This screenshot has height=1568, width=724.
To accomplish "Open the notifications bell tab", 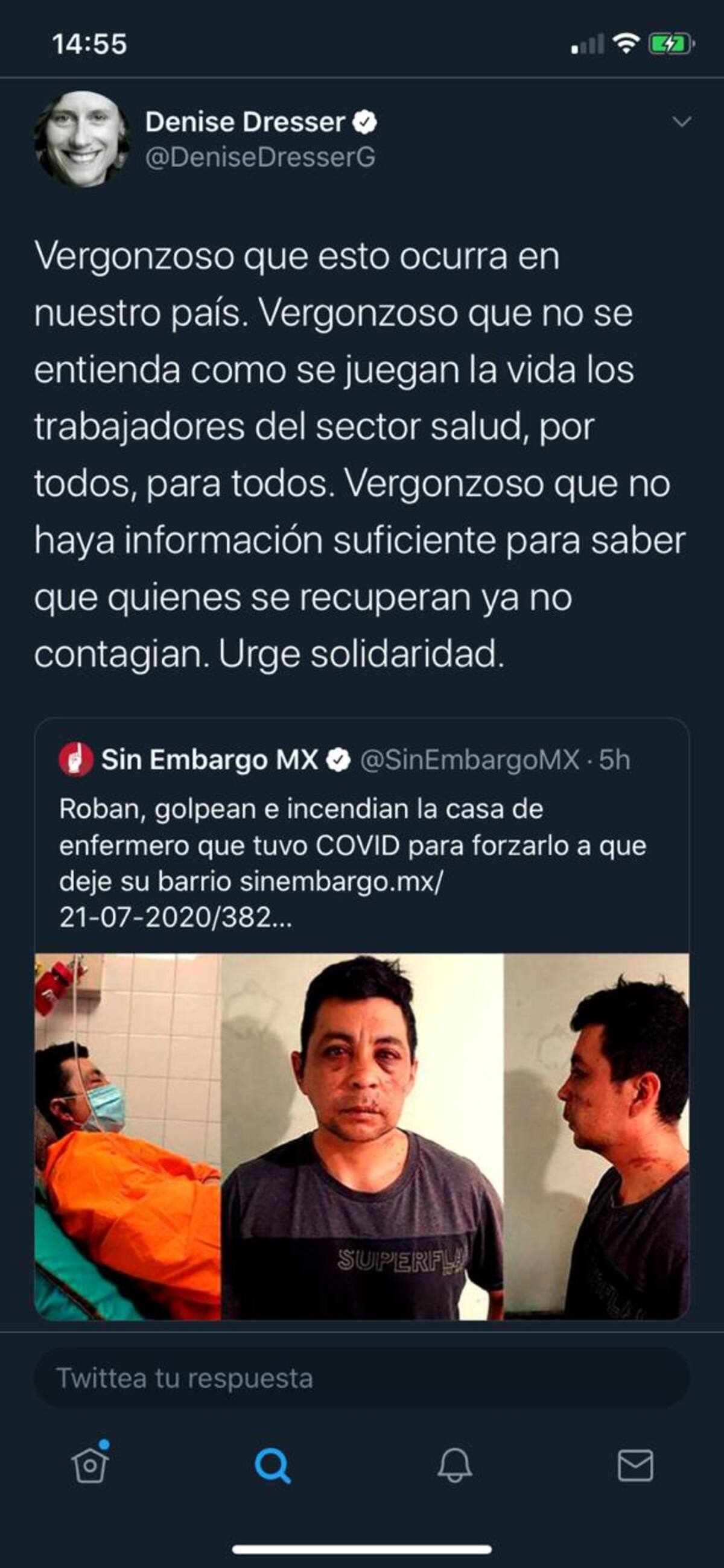I will (x=454, y=1465).
